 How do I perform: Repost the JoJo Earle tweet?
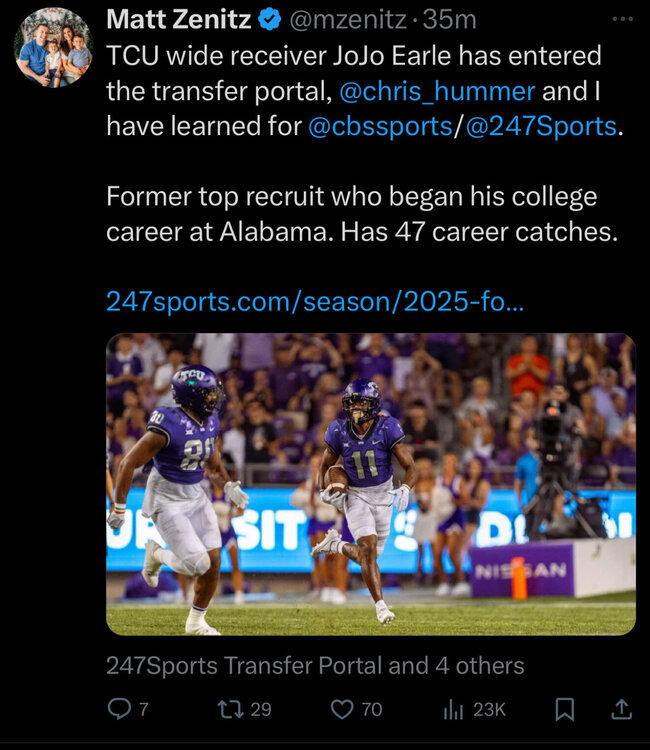tap(230, 709)
